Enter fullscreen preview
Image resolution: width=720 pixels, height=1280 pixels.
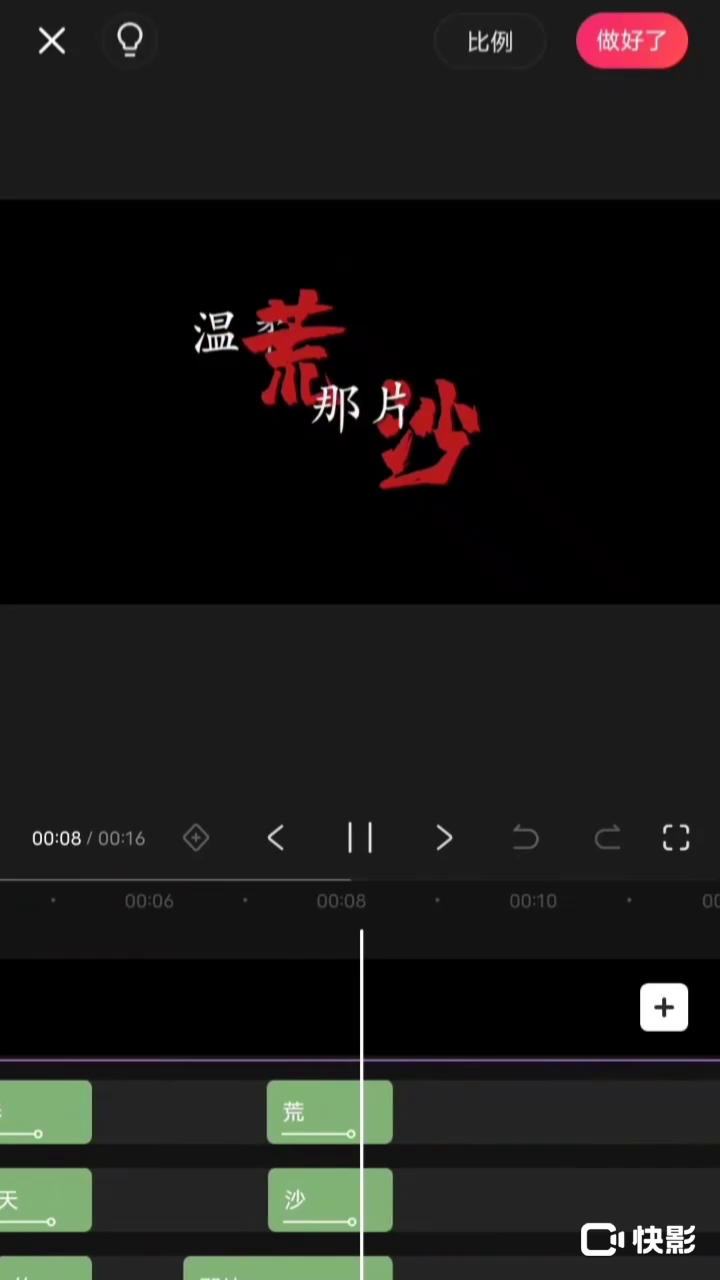[677, 838]
